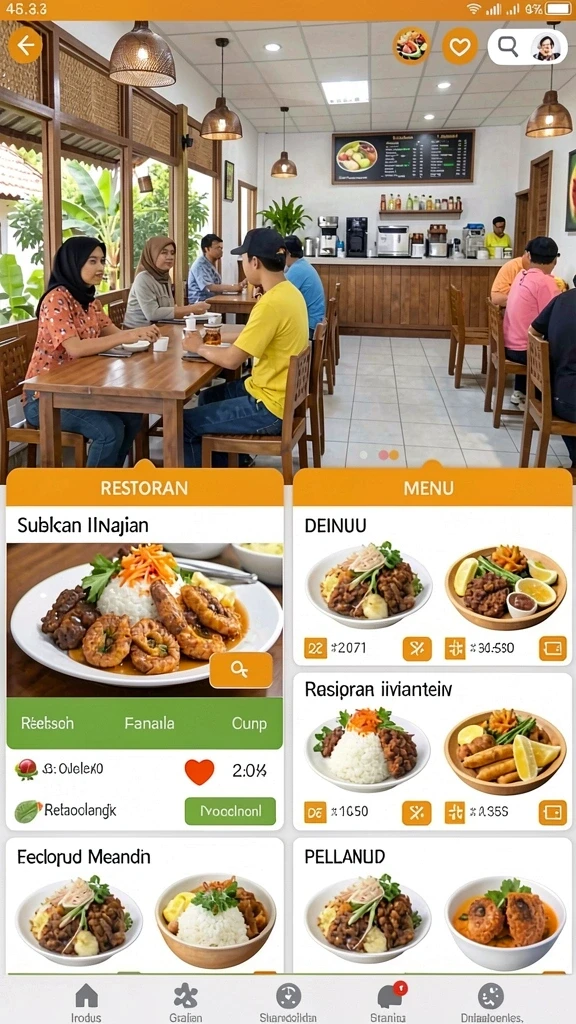Open the Sharedoliden tab
The image size is (576, 1024).
click(288, 1003)
